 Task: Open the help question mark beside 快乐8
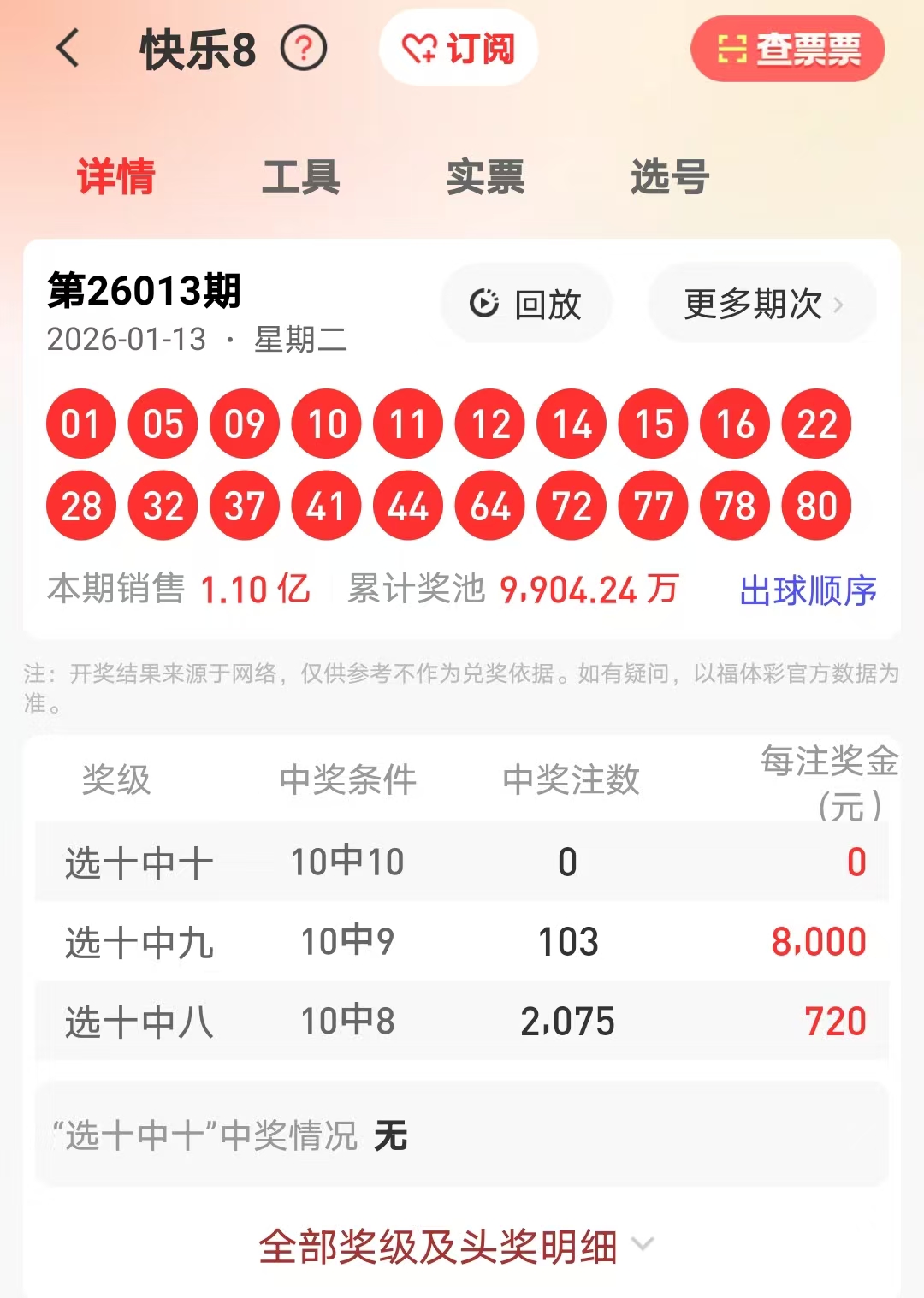(304, 49)
